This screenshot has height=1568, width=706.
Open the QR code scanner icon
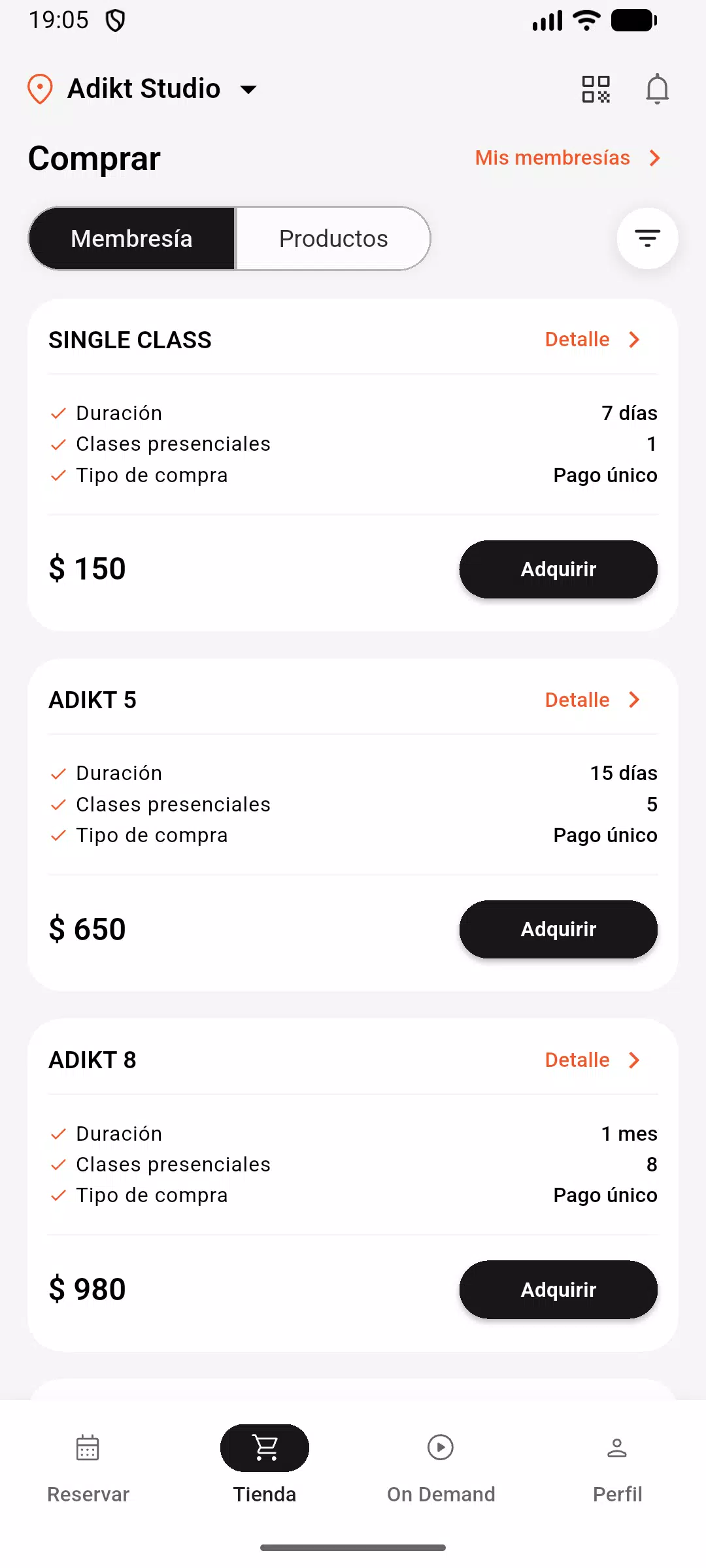coord(596,89)
